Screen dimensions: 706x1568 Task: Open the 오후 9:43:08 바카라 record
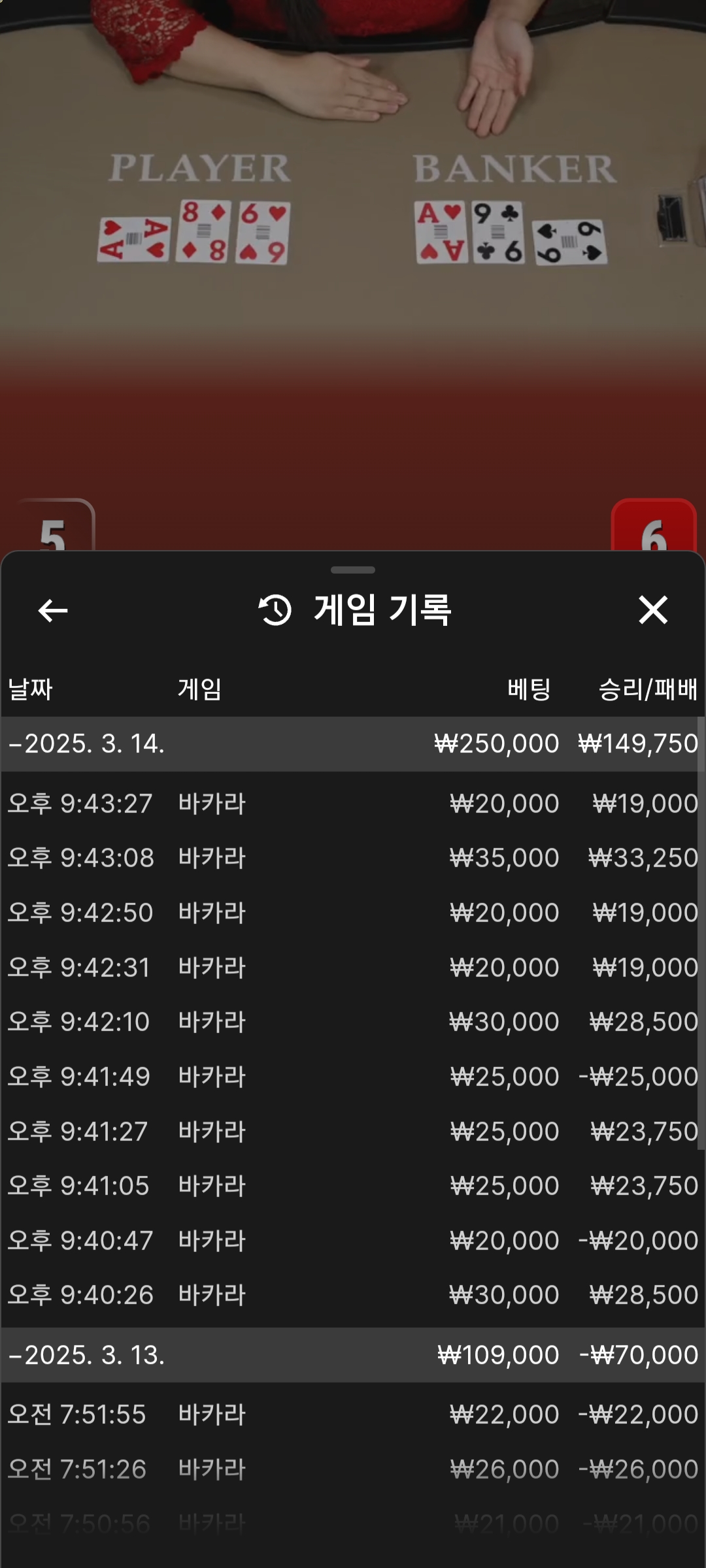[353, 858]
